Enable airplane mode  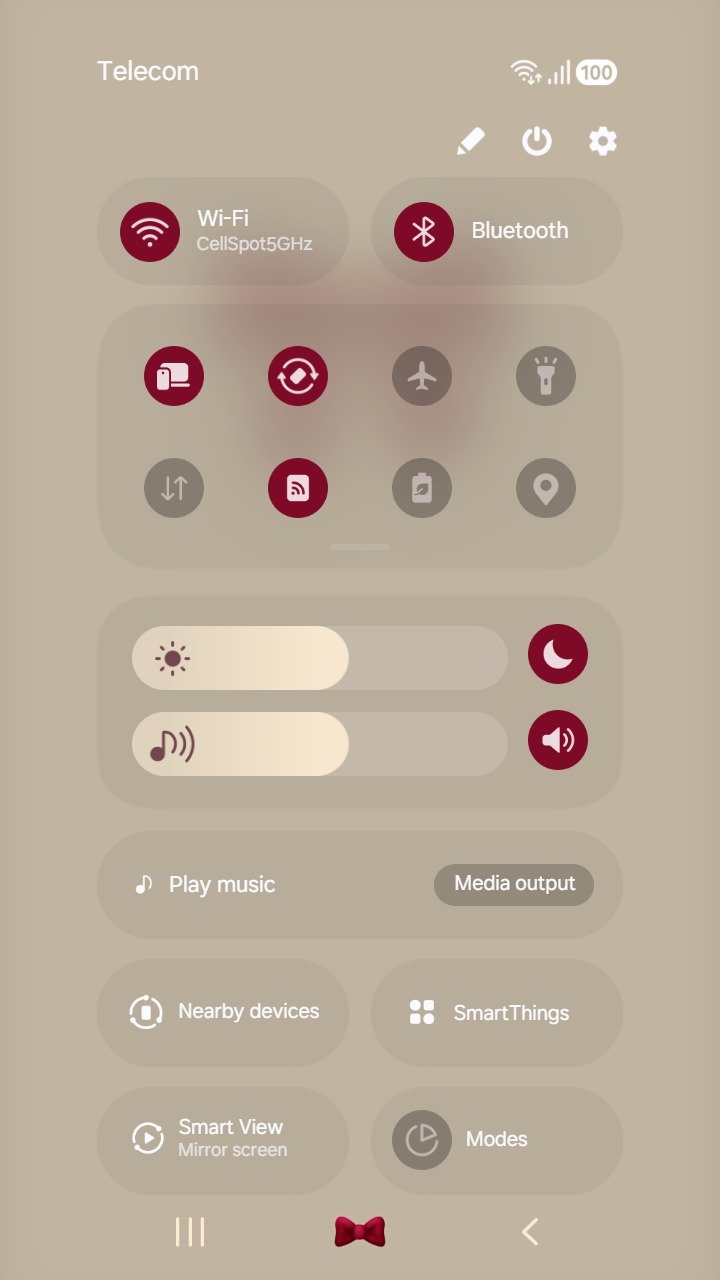(x=422, y=376)
